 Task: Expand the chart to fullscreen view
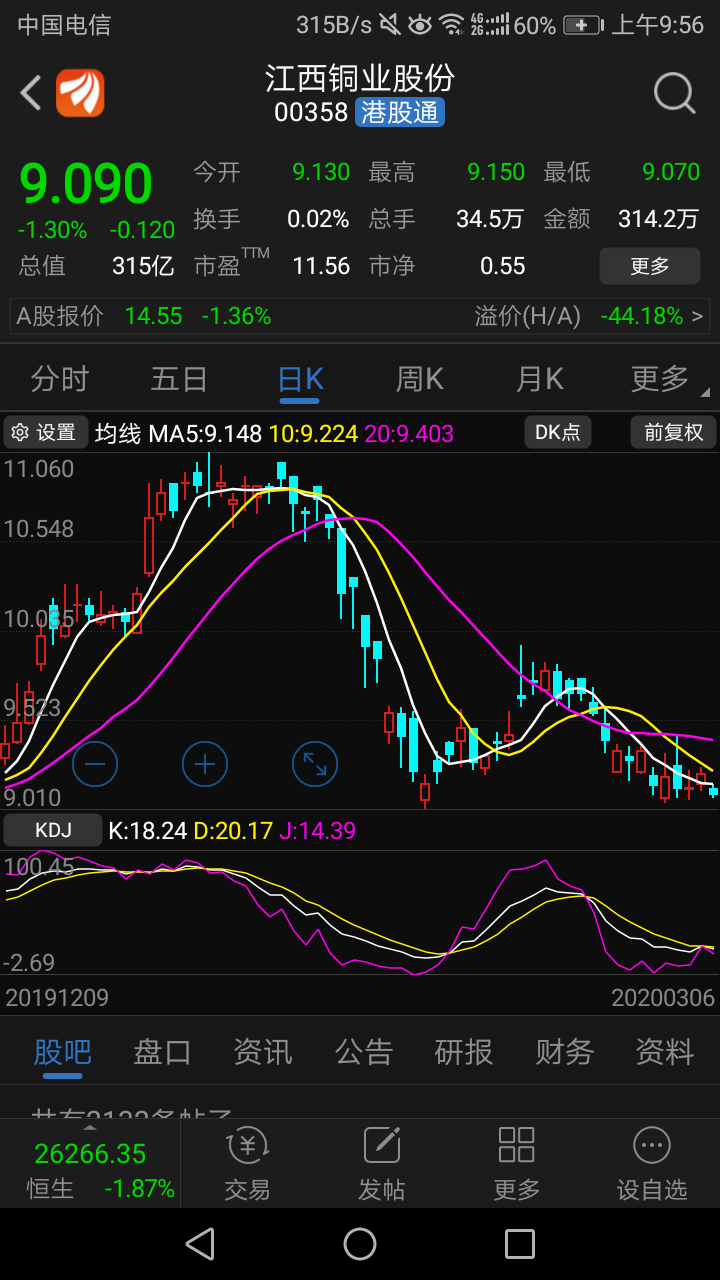(313, 764)
